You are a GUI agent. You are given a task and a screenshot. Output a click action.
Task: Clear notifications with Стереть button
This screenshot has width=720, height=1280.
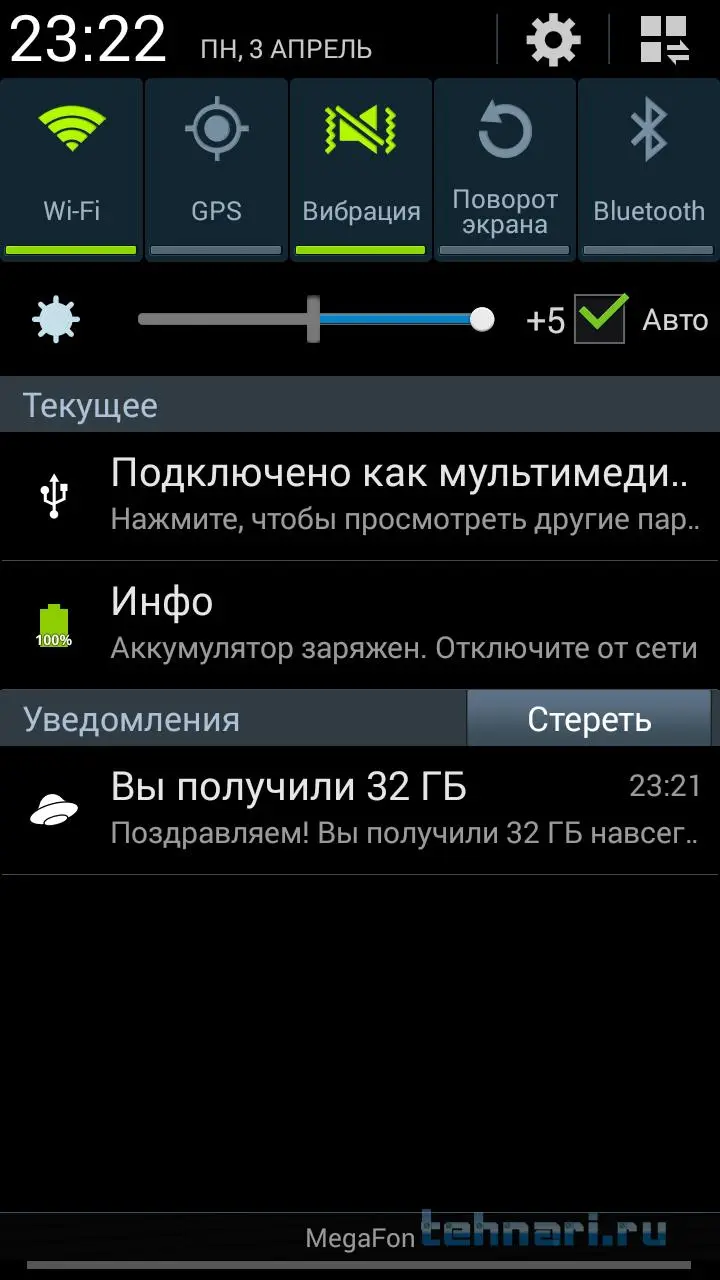pyautogui.click(x=589, y=719)
